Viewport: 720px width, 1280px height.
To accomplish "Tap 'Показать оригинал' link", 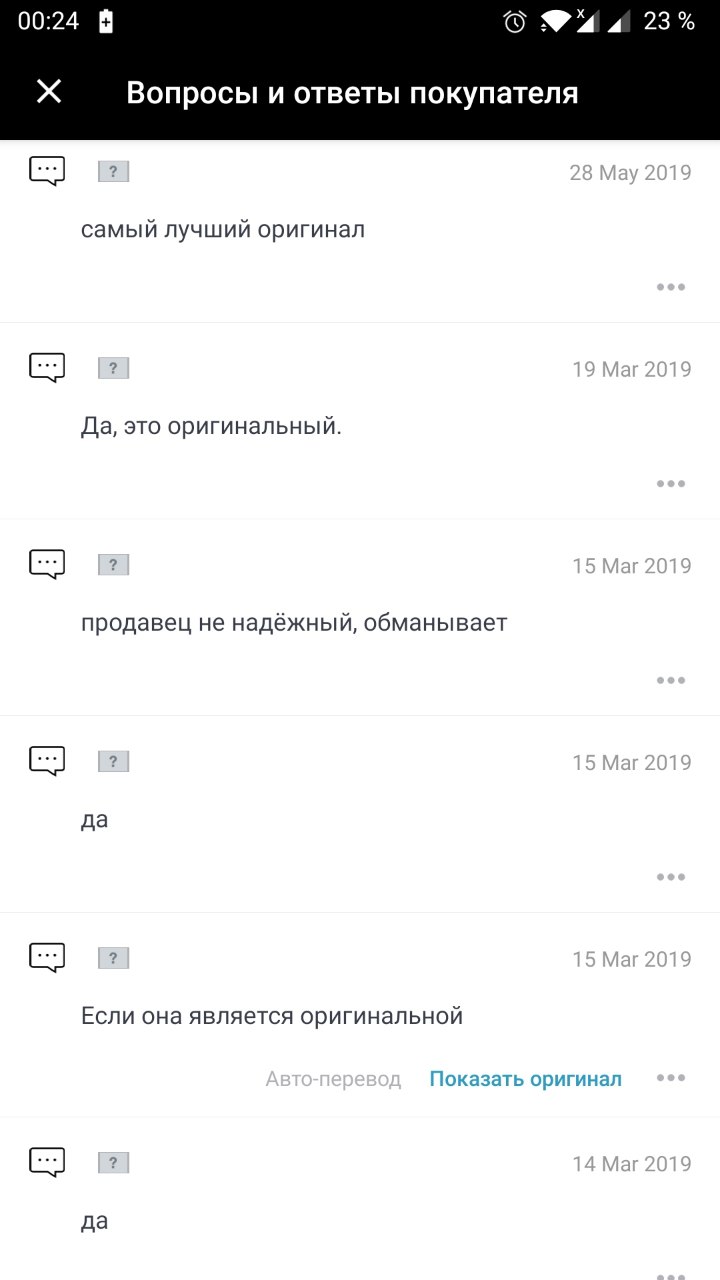I will click(x=525, y=1079).
